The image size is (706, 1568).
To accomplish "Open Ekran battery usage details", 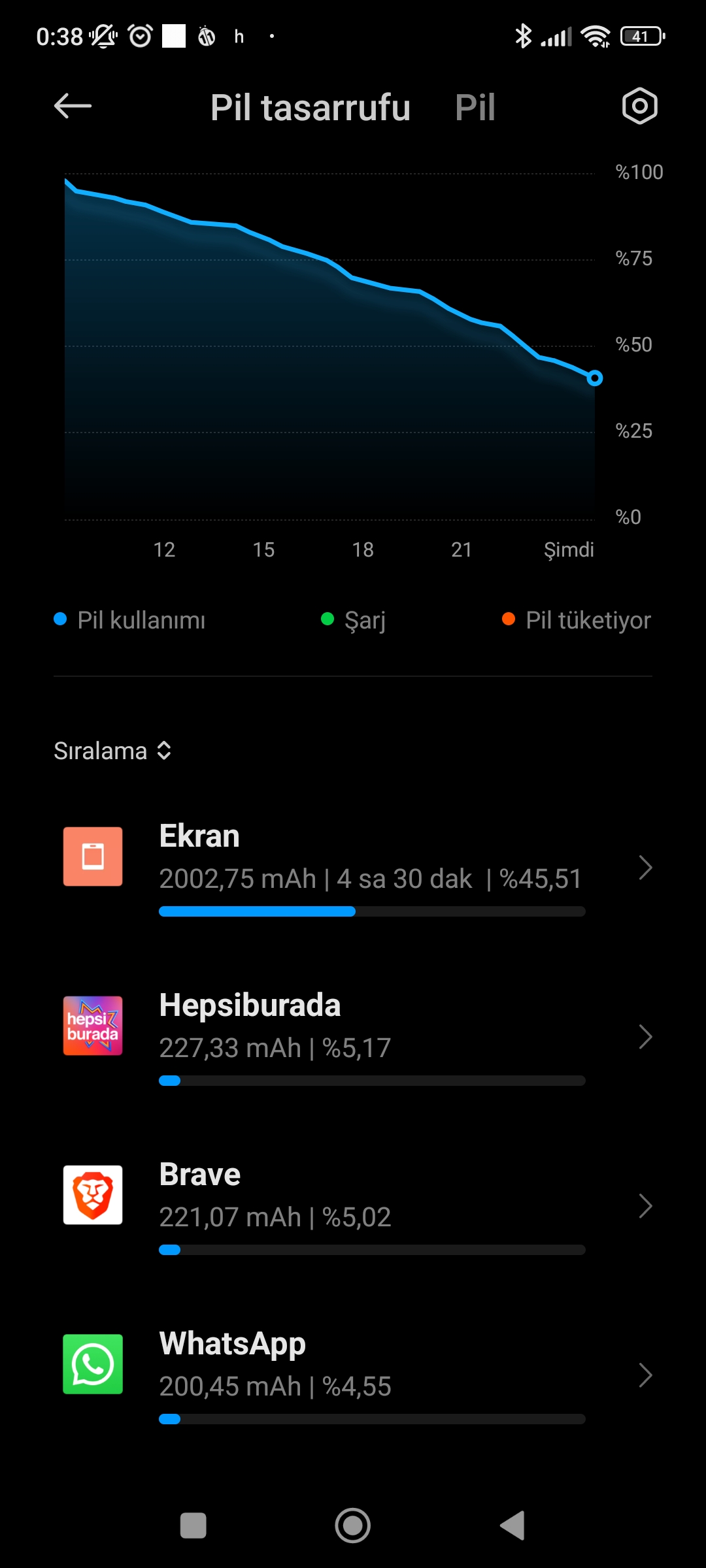I will point(353,868).
